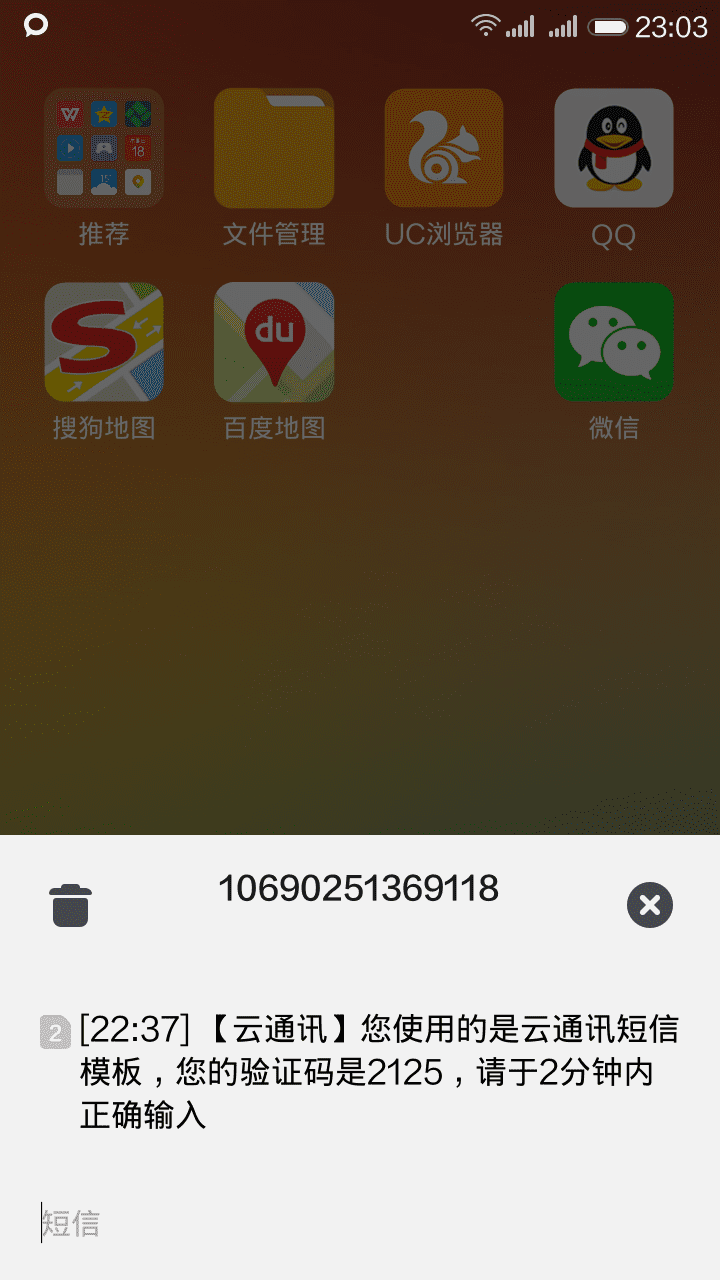Open the verification code message from 云通讯
This screenshot has height=1280, width=720.
click(370, 1072)
